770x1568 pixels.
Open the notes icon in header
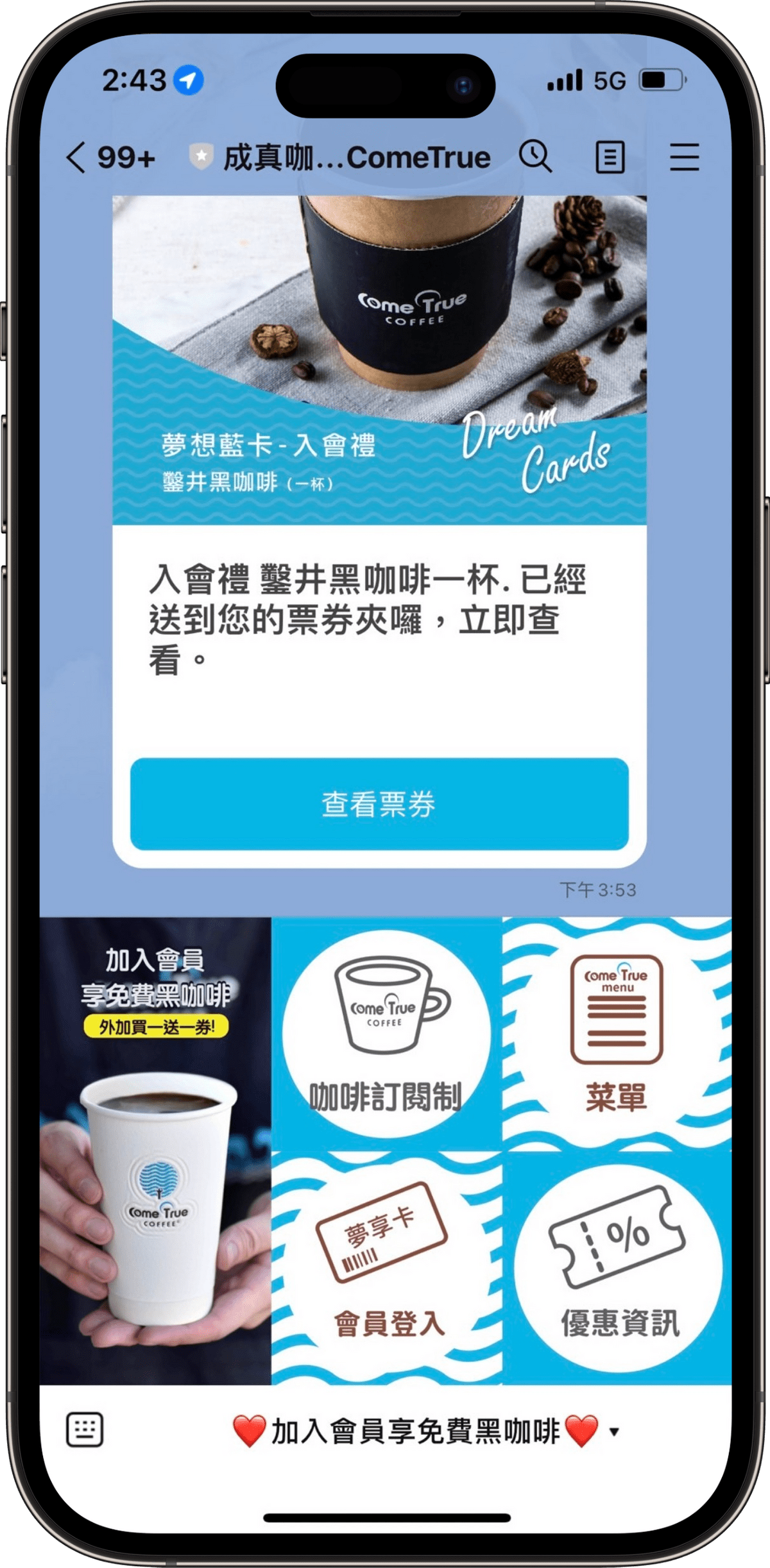610,157
